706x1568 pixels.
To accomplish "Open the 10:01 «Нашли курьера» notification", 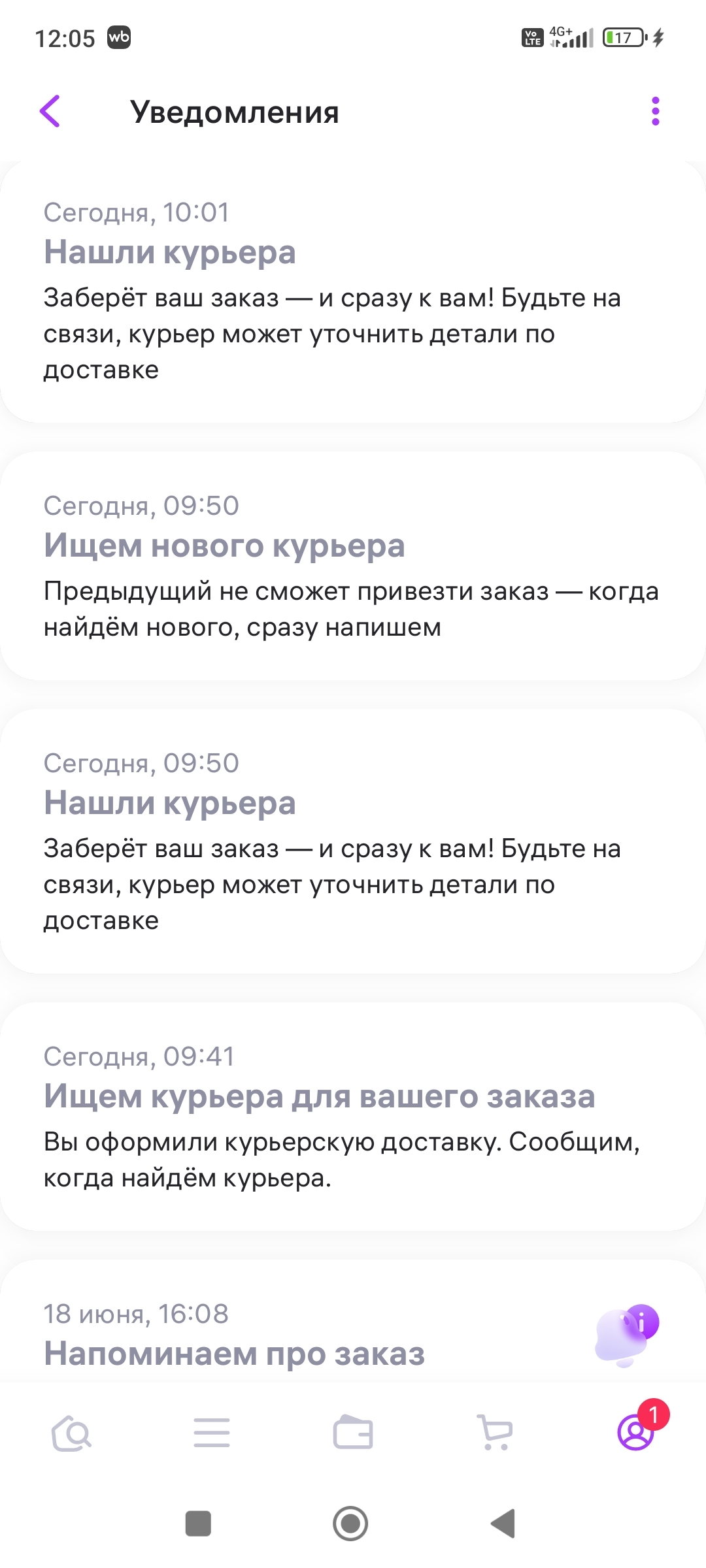I will pos(353,291).
